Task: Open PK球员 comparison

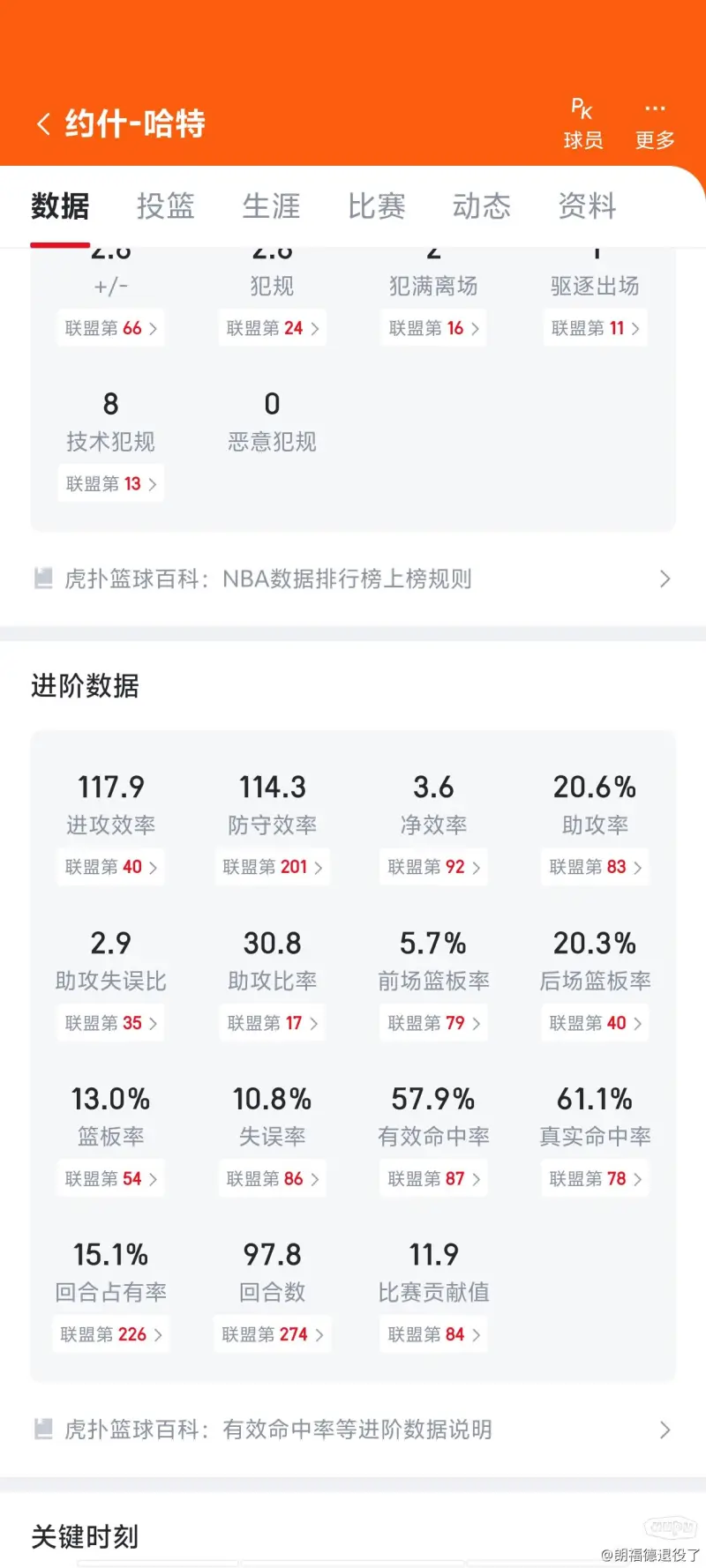Action: (583, 124)
